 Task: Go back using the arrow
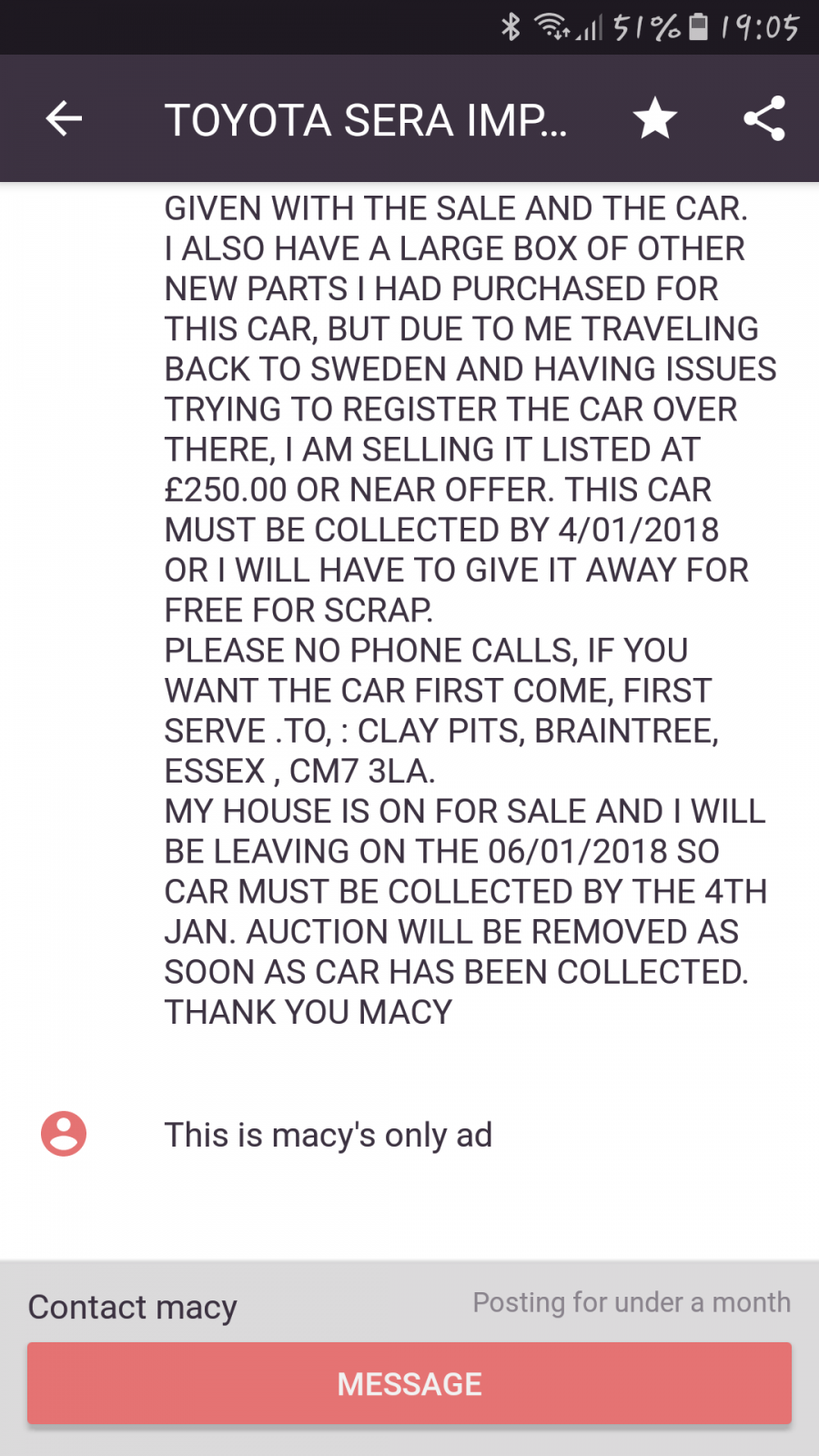point(64,118)
